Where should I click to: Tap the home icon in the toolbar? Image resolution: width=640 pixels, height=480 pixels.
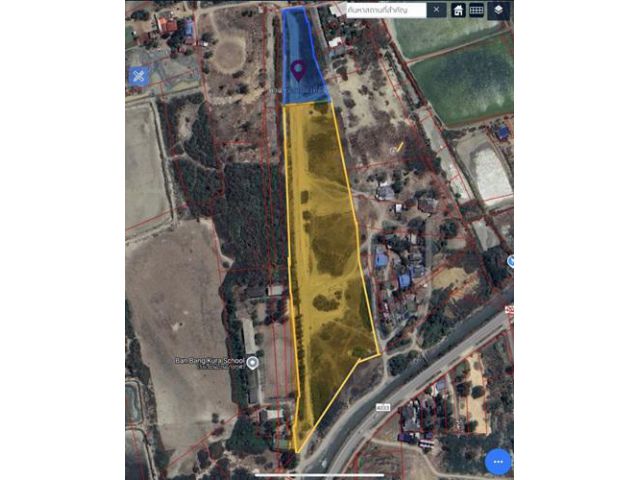coord(459,10)
